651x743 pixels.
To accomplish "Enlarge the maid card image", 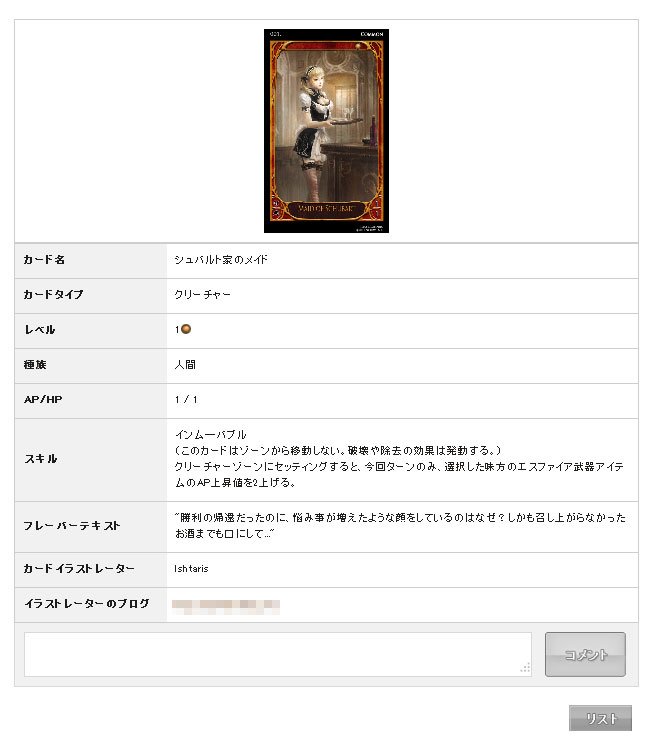I will point(326,130).
